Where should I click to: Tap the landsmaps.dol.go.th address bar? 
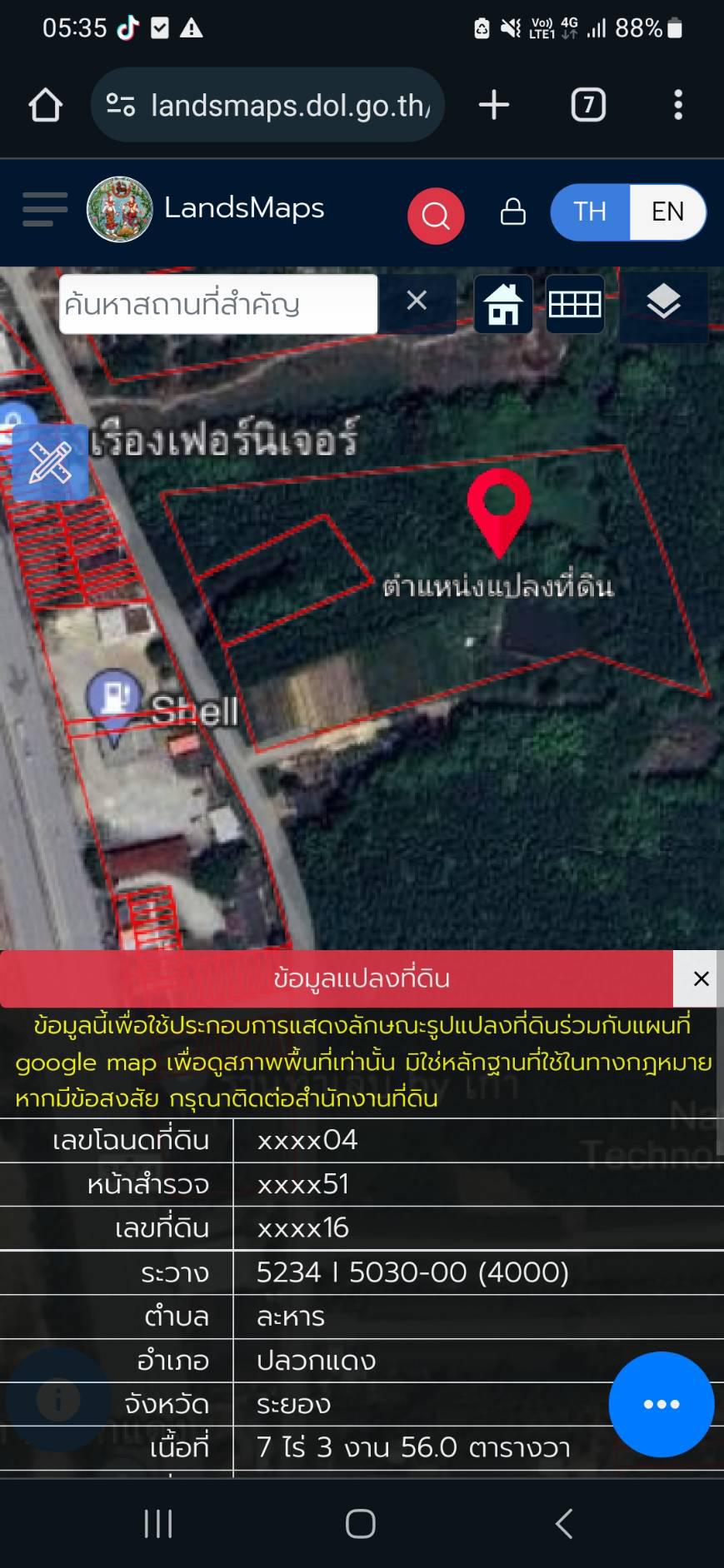267,105
